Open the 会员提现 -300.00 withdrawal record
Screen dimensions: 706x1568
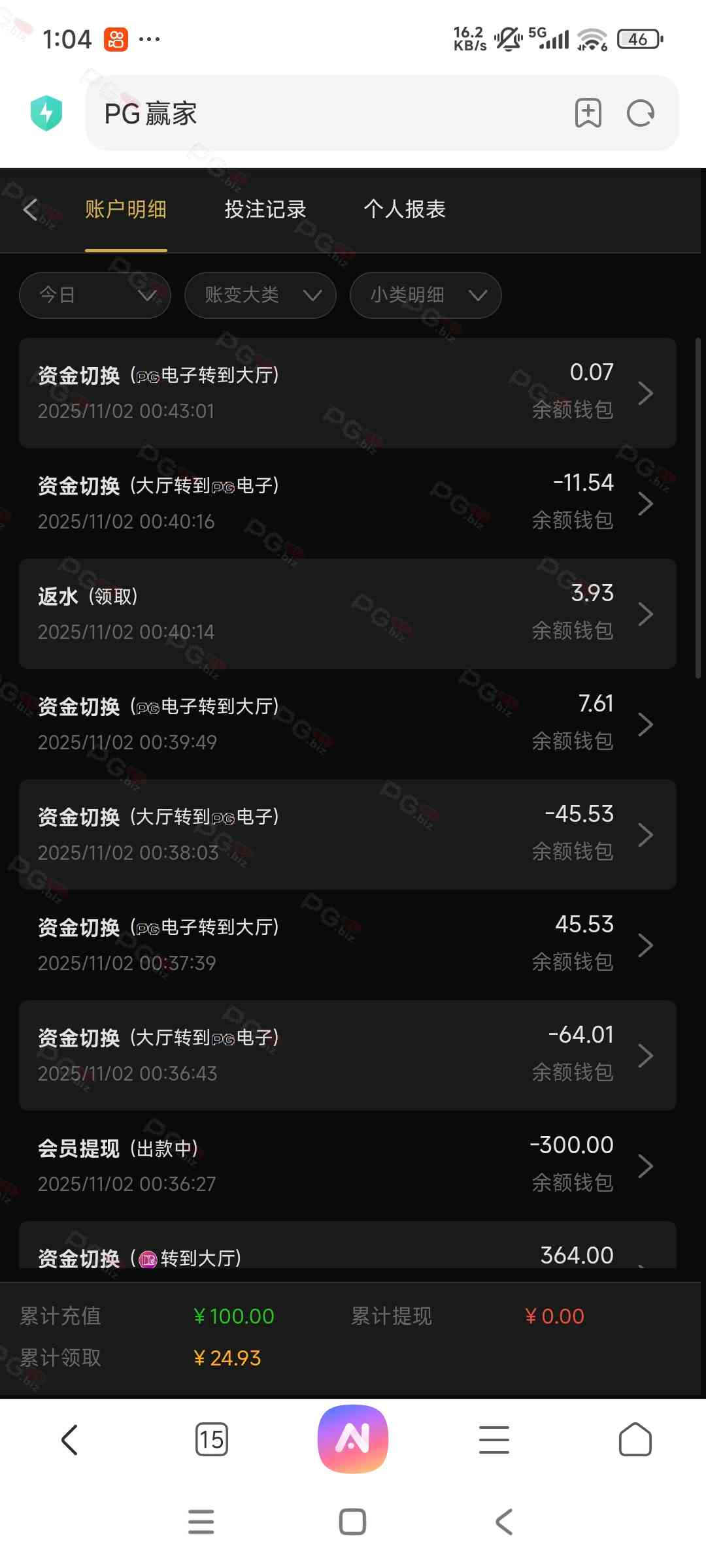click(x=347, y=1166)
